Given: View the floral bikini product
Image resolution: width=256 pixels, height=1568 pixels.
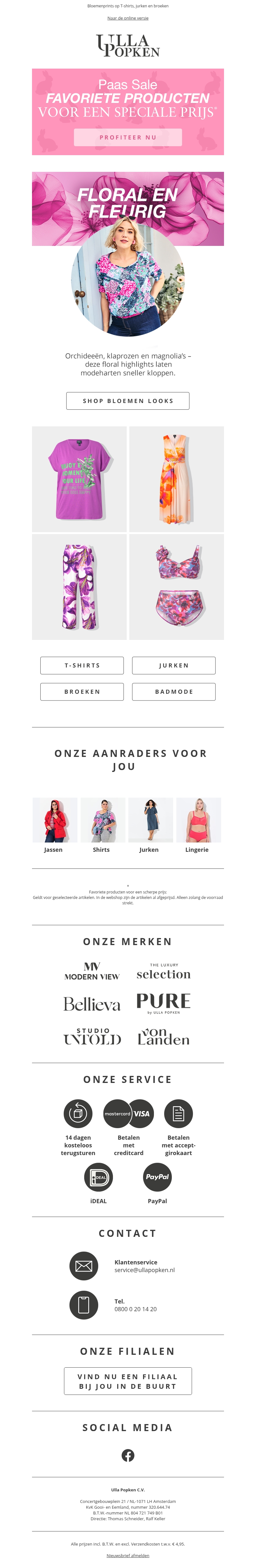Looking at the screenshot, I should [176, 587].
